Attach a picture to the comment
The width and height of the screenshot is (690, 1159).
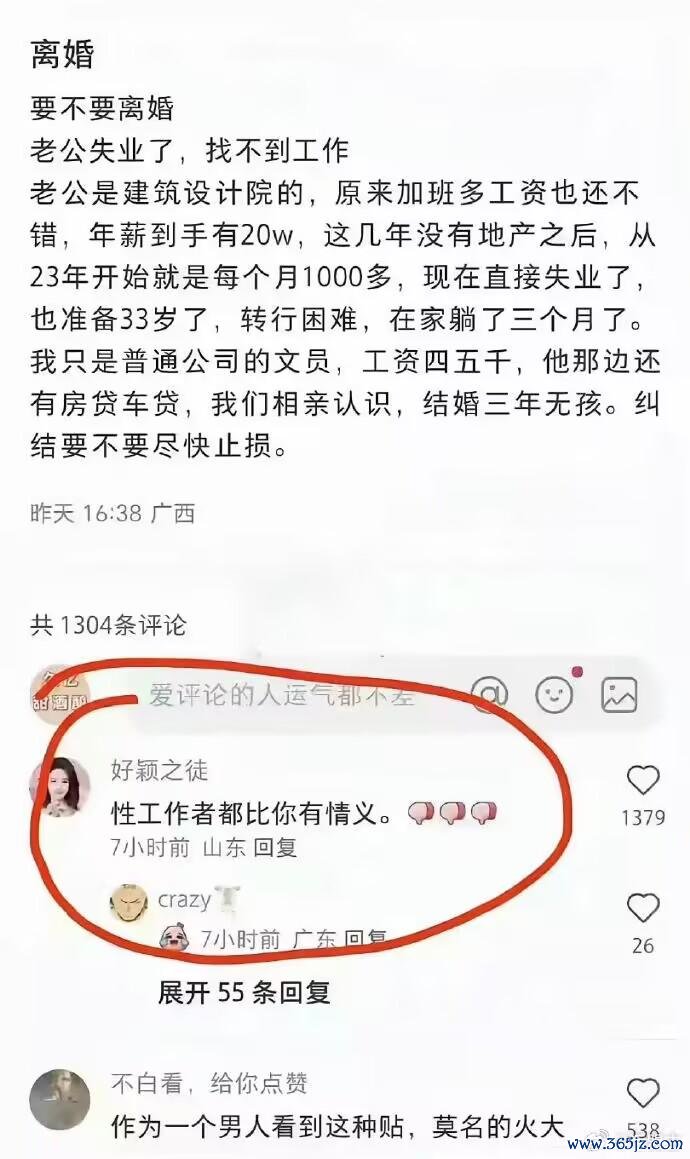tap(619, 693)
